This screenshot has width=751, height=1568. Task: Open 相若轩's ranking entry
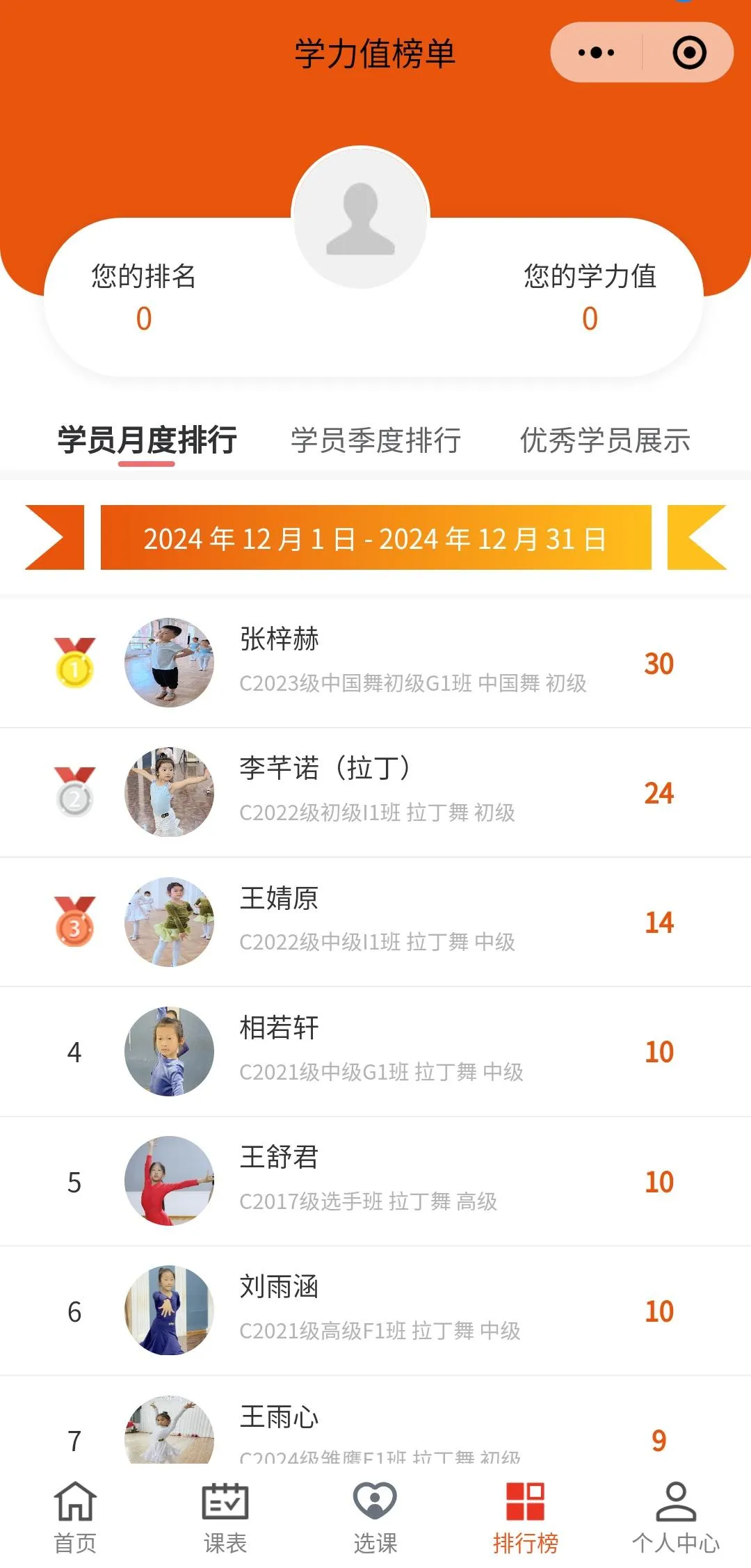click(375, 1051)
